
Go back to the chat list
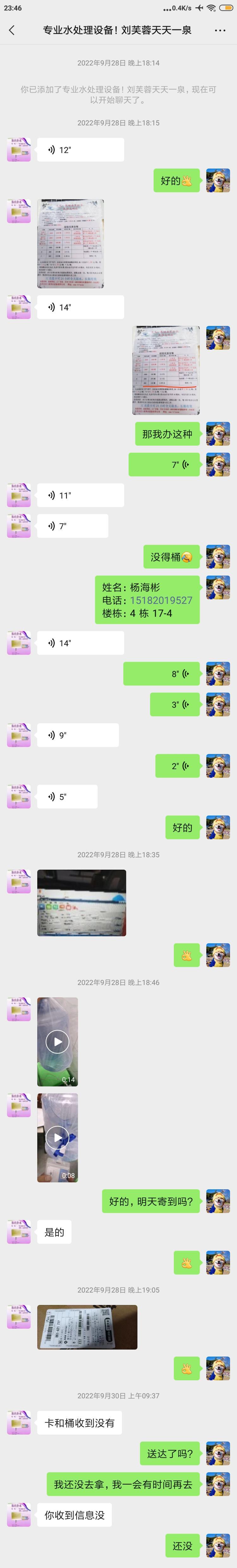(12, 30)
